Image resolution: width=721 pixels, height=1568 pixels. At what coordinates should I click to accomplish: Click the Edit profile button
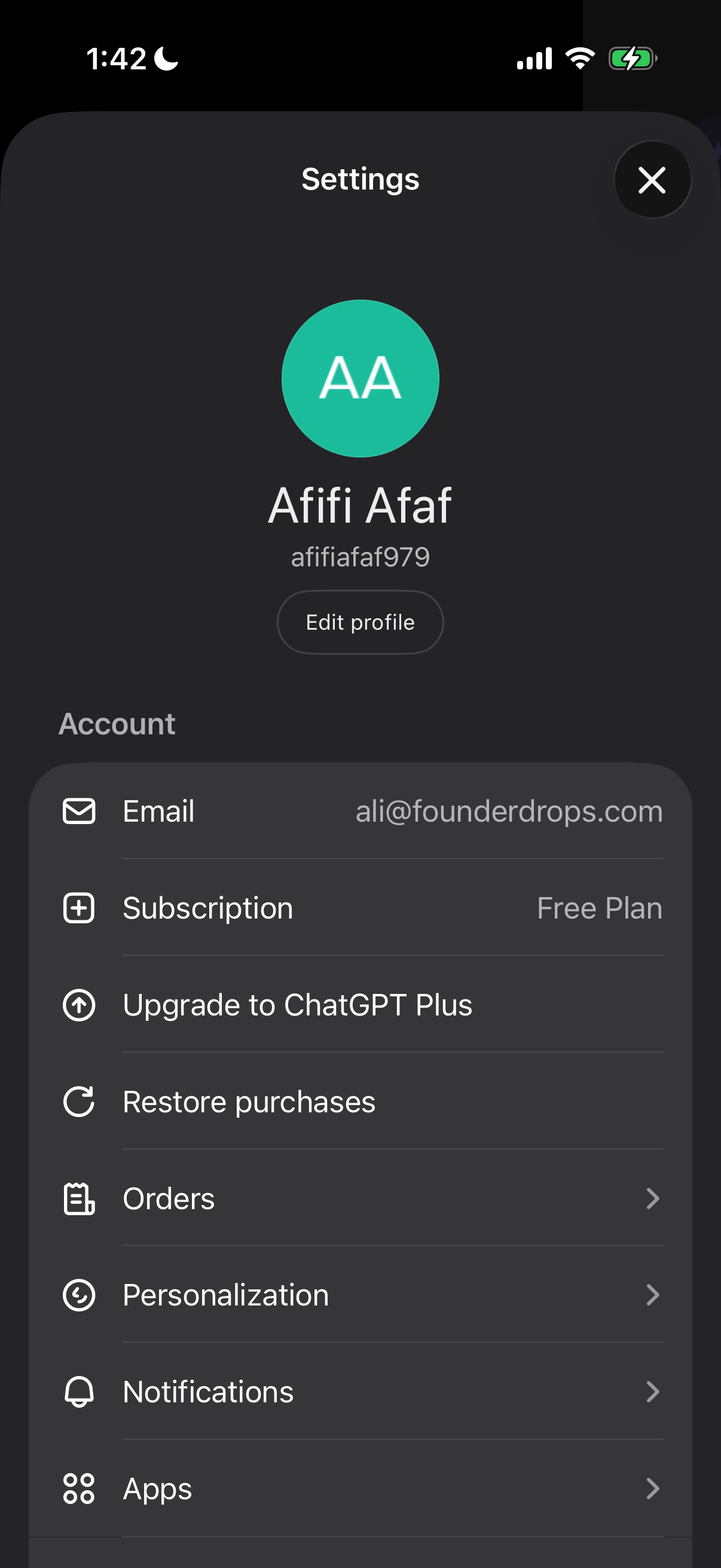click(x=359, y=622)
